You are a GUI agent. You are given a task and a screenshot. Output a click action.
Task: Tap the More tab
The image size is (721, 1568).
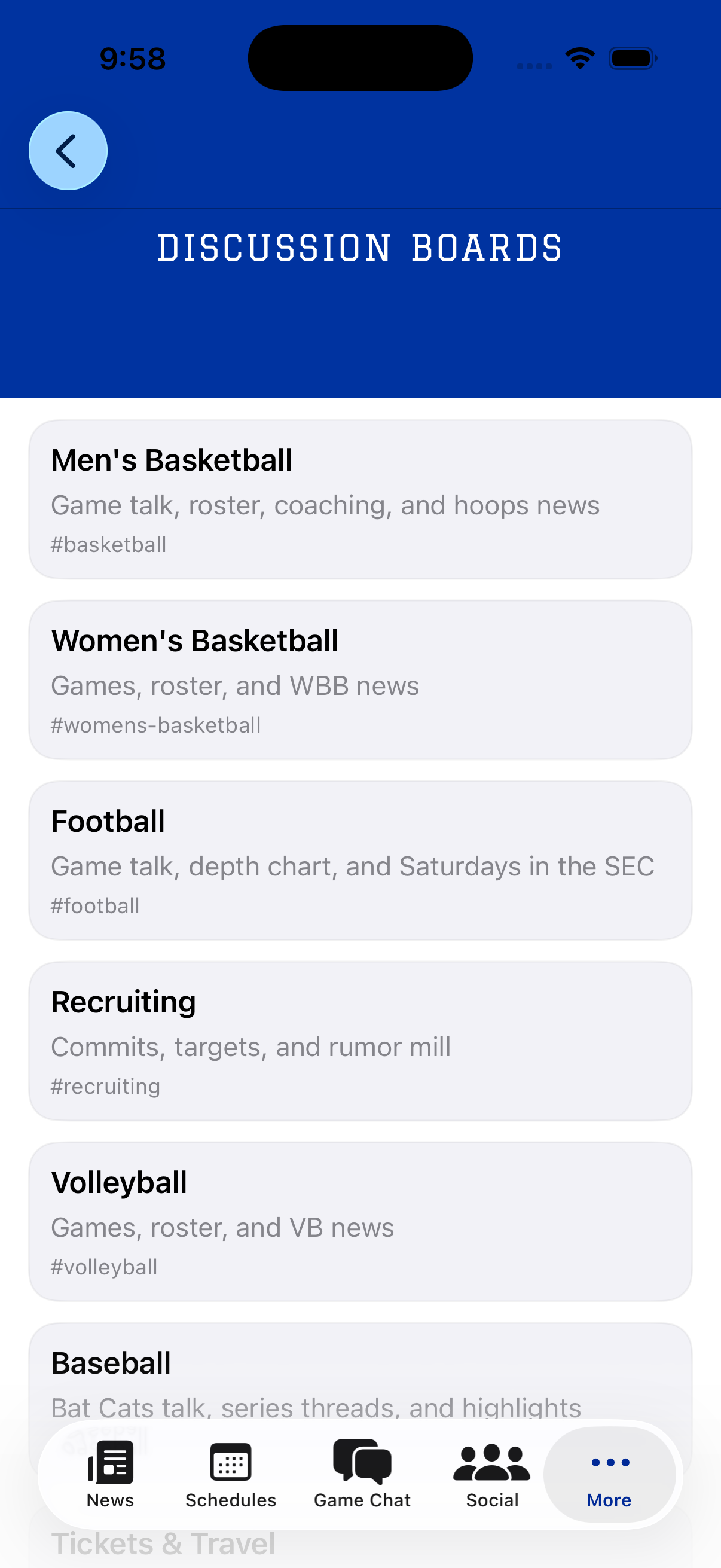point(609,1474)
